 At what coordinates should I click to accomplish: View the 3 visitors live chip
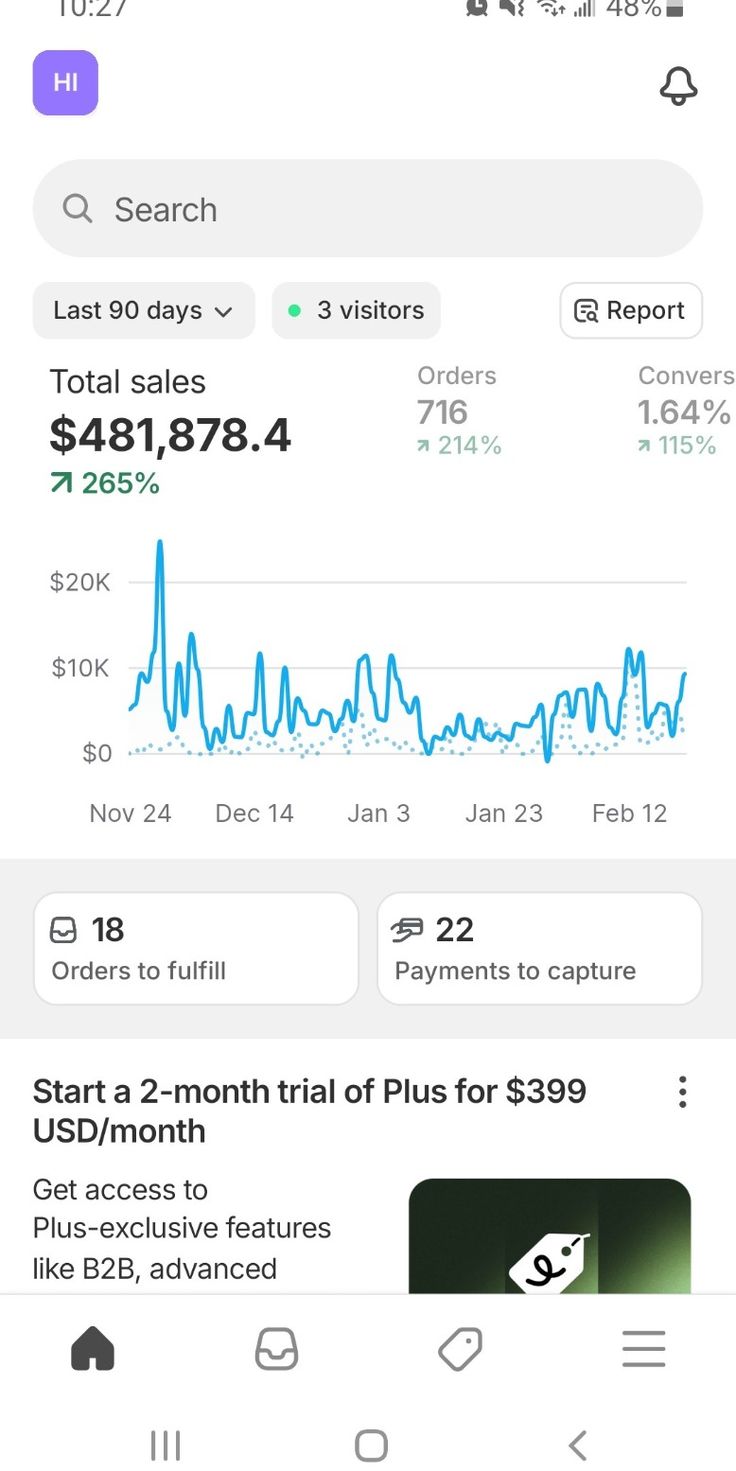(x=356, y=311)
